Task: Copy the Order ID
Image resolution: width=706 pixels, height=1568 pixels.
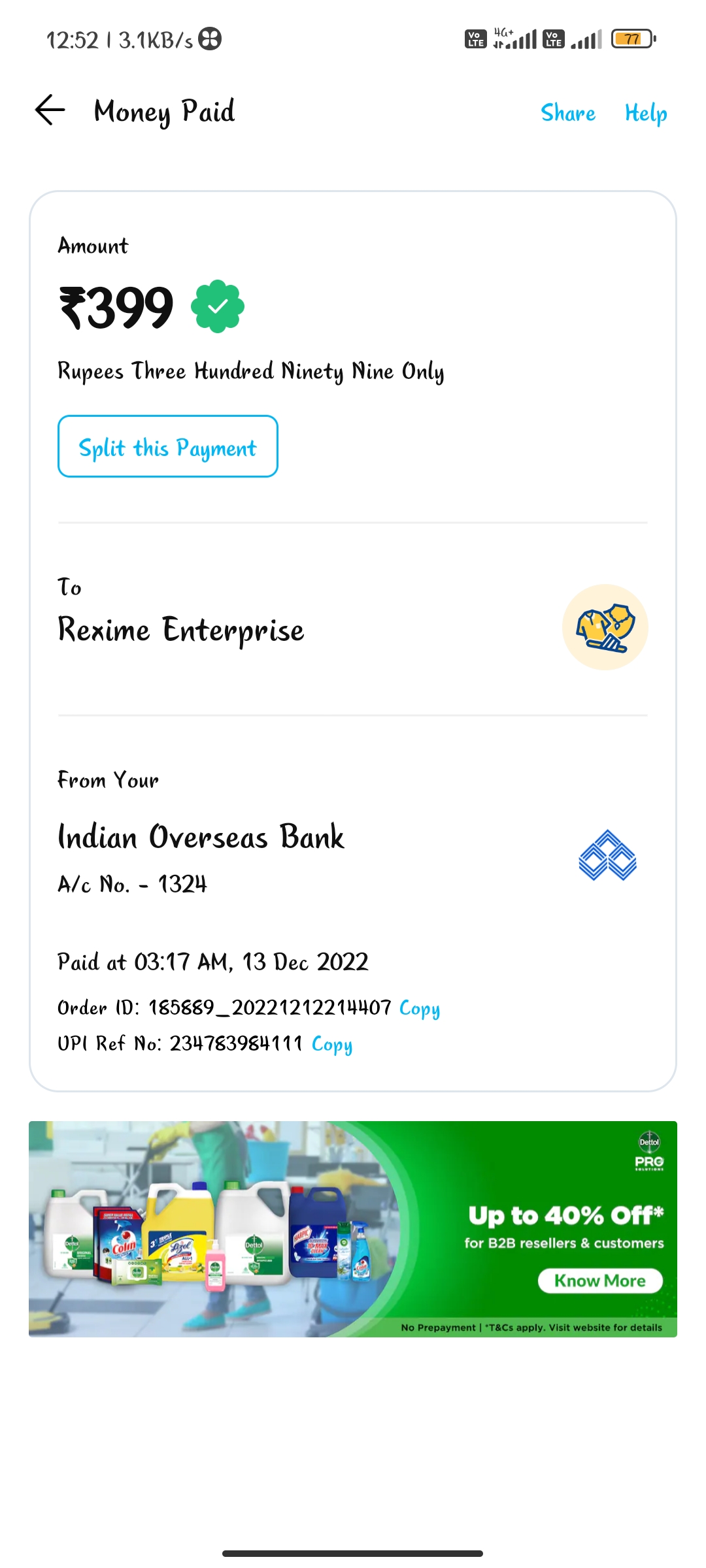Action: [419, 1008]
